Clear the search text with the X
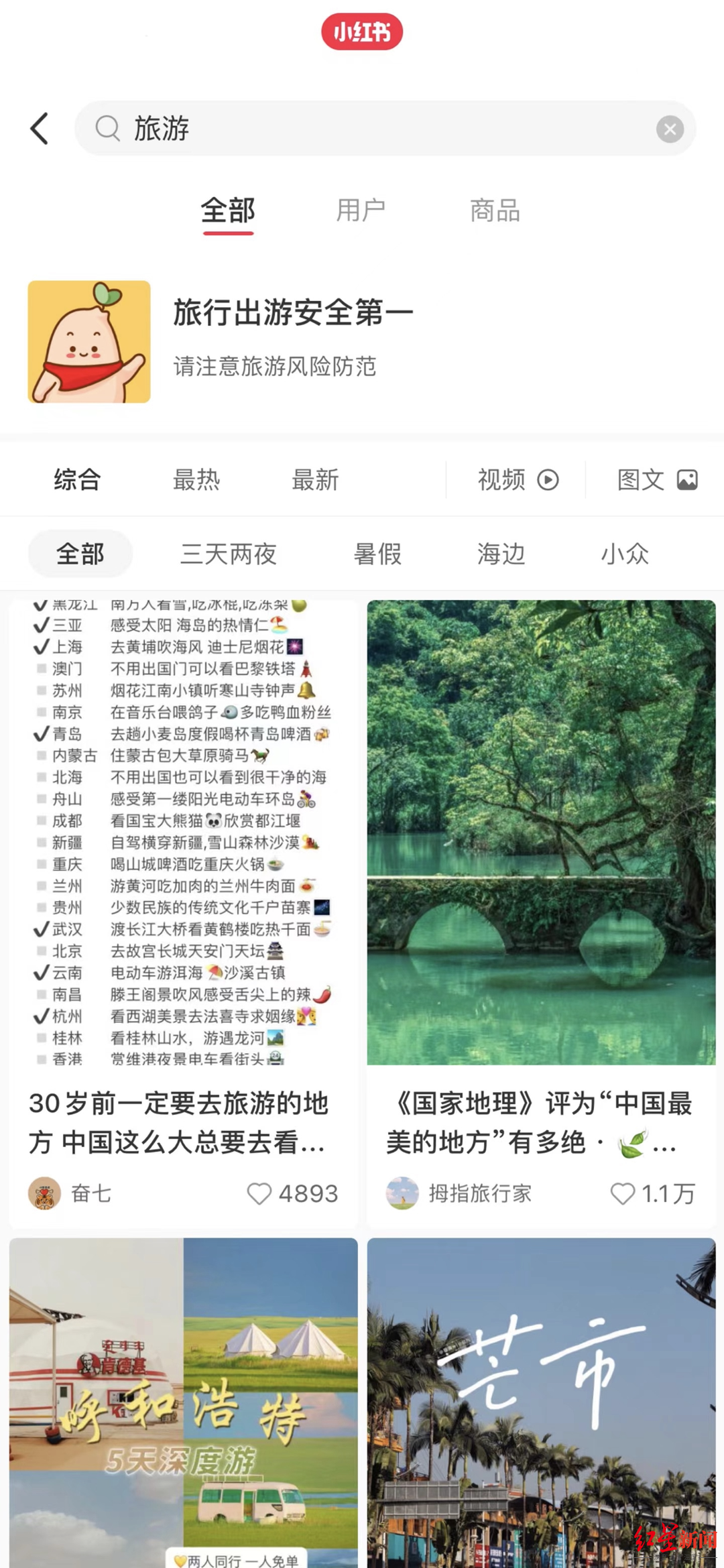724x1568 pixels. [670, 129]
